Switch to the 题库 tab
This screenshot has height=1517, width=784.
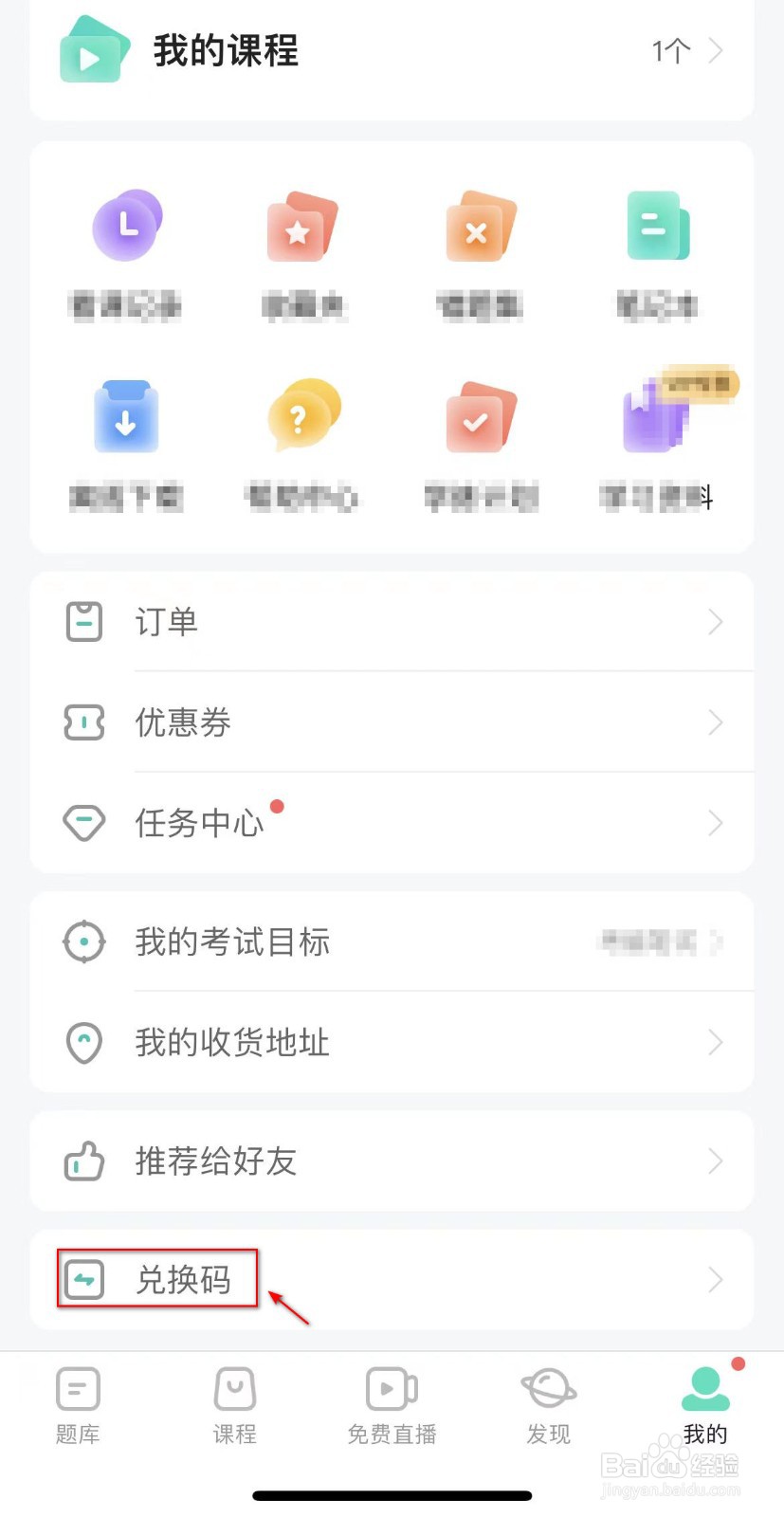click(x=78, y=1406)
